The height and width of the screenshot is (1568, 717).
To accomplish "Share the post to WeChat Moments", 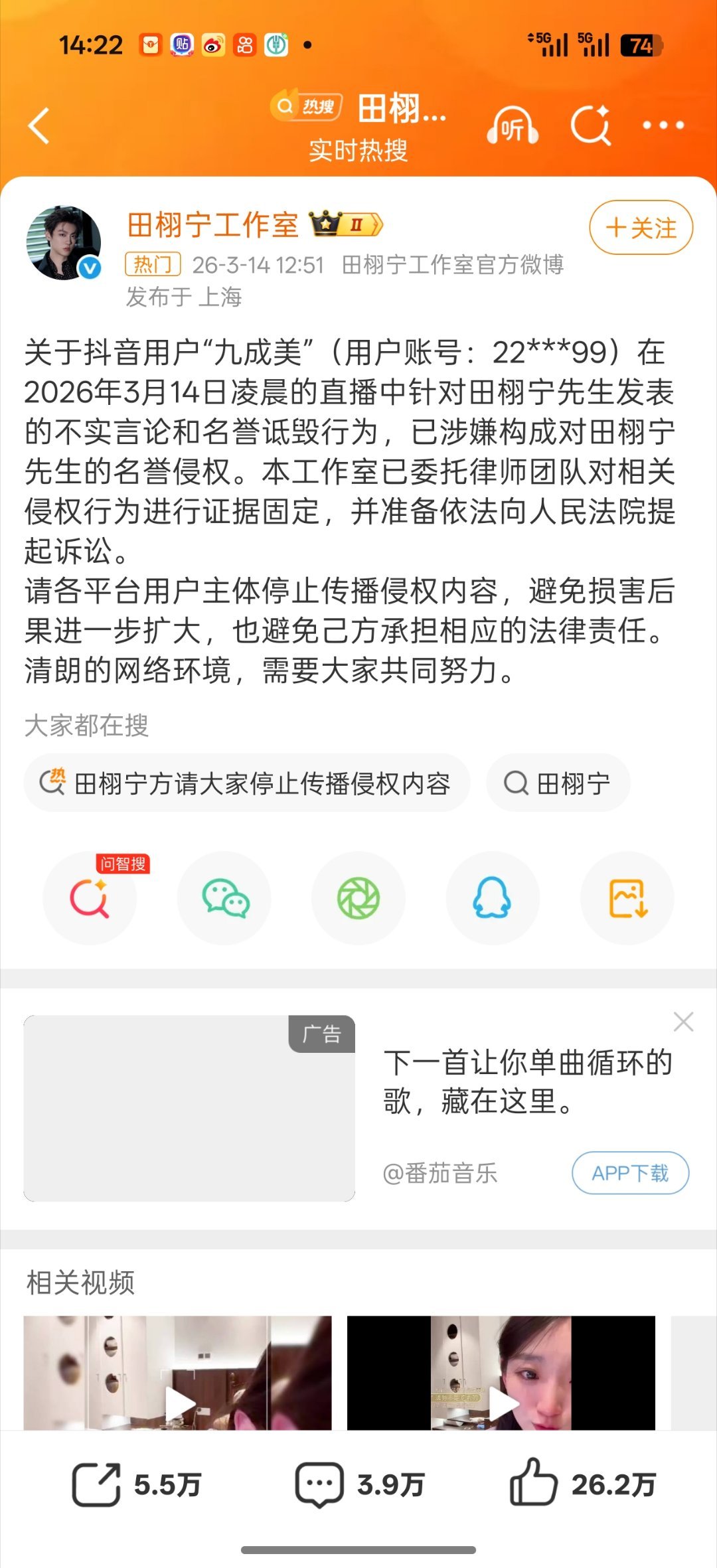I will click(358, 898).
